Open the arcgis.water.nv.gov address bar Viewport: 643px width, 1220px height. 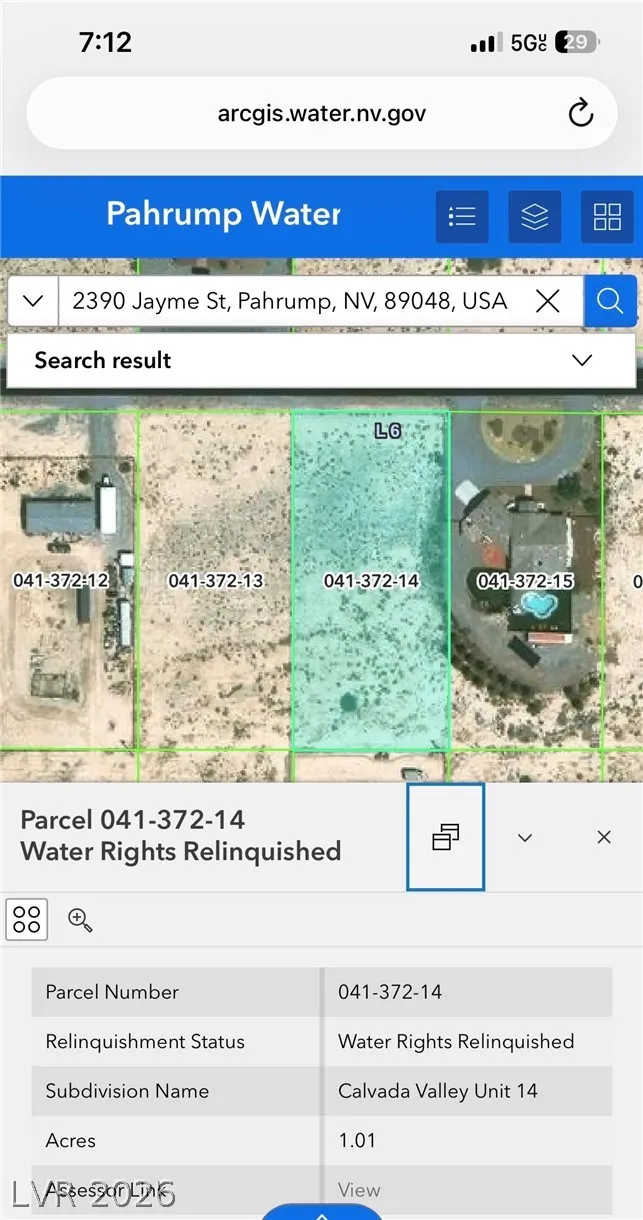coord(321,113)
